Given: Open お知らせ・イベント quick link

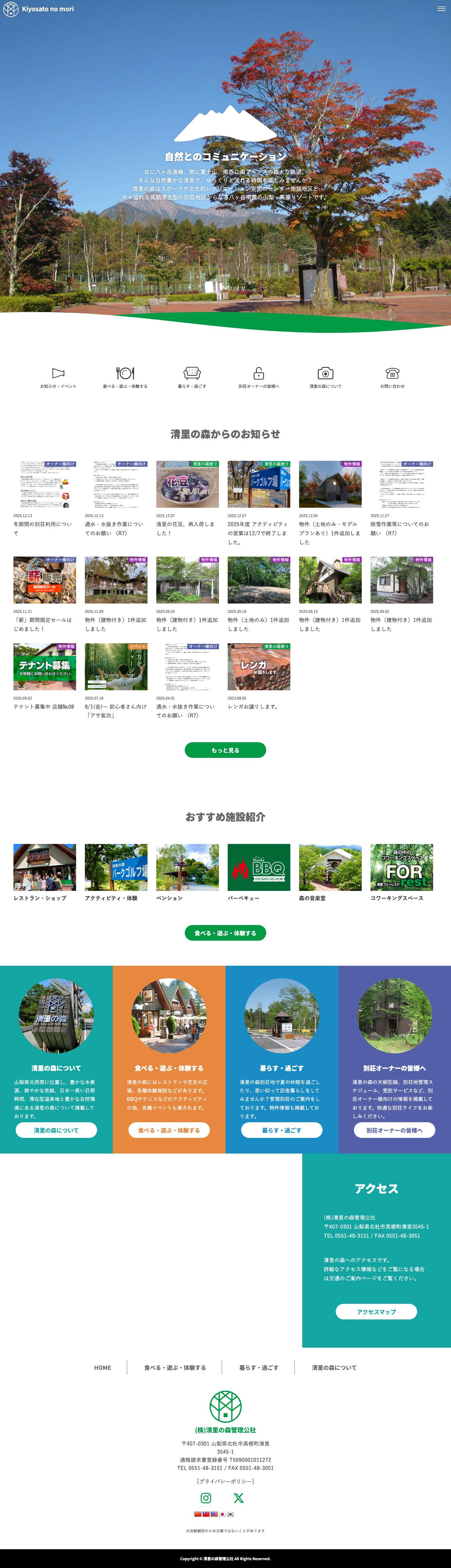Looking at the screenshot, I should (59, 377).
